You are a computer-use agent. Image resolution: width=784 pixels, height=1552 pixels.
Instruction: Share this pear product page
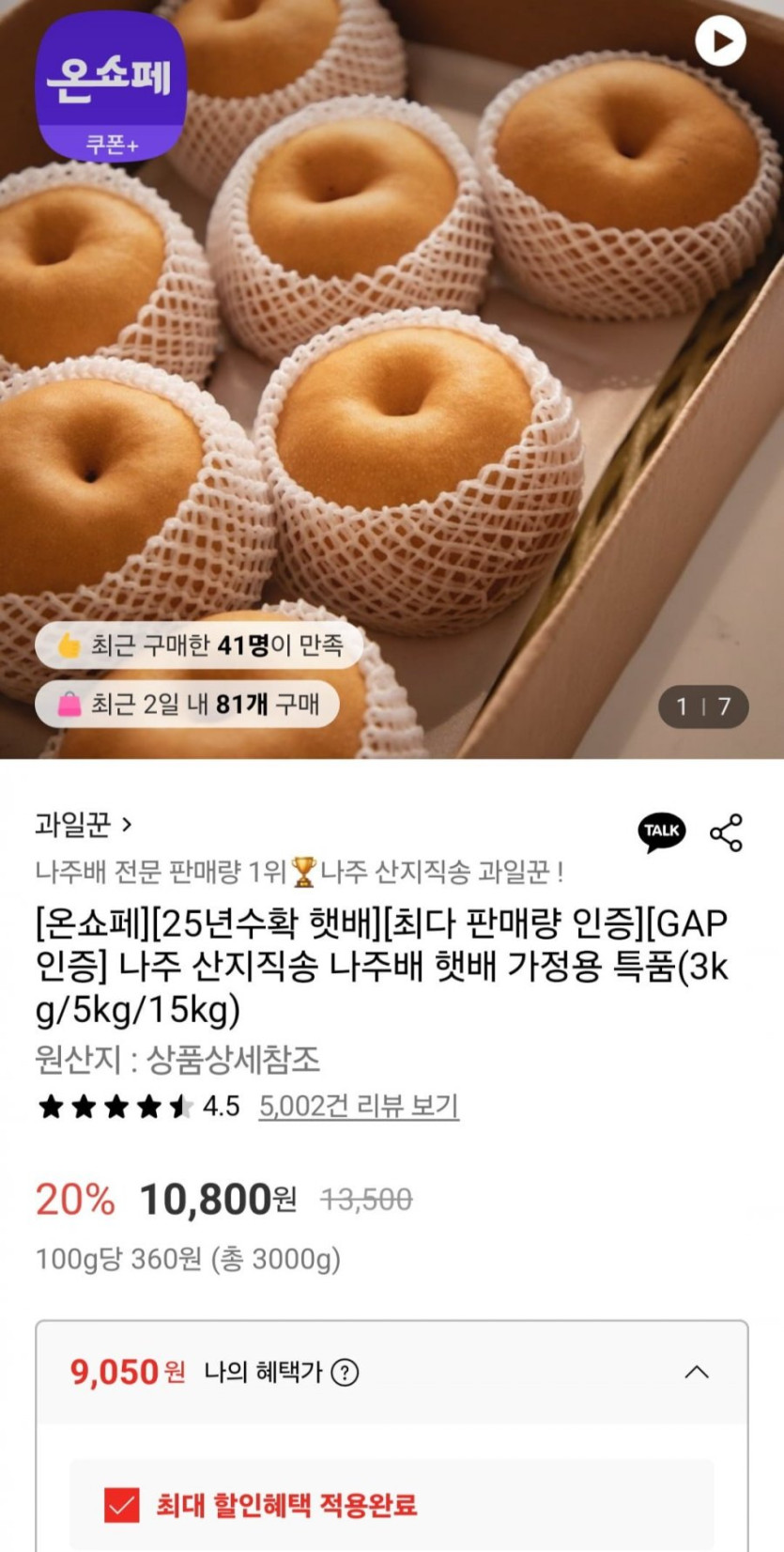point(726,833)
